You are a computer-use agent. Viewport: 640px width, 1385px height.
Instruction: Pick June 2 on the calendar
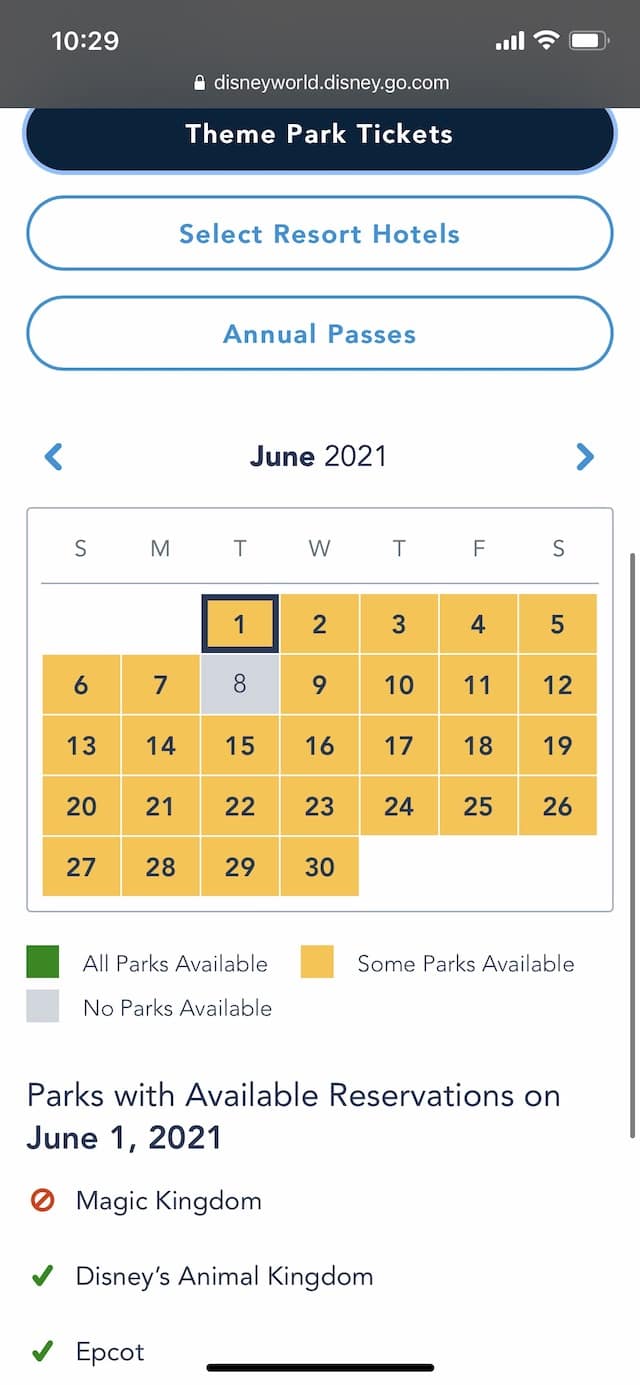point(319,624)
